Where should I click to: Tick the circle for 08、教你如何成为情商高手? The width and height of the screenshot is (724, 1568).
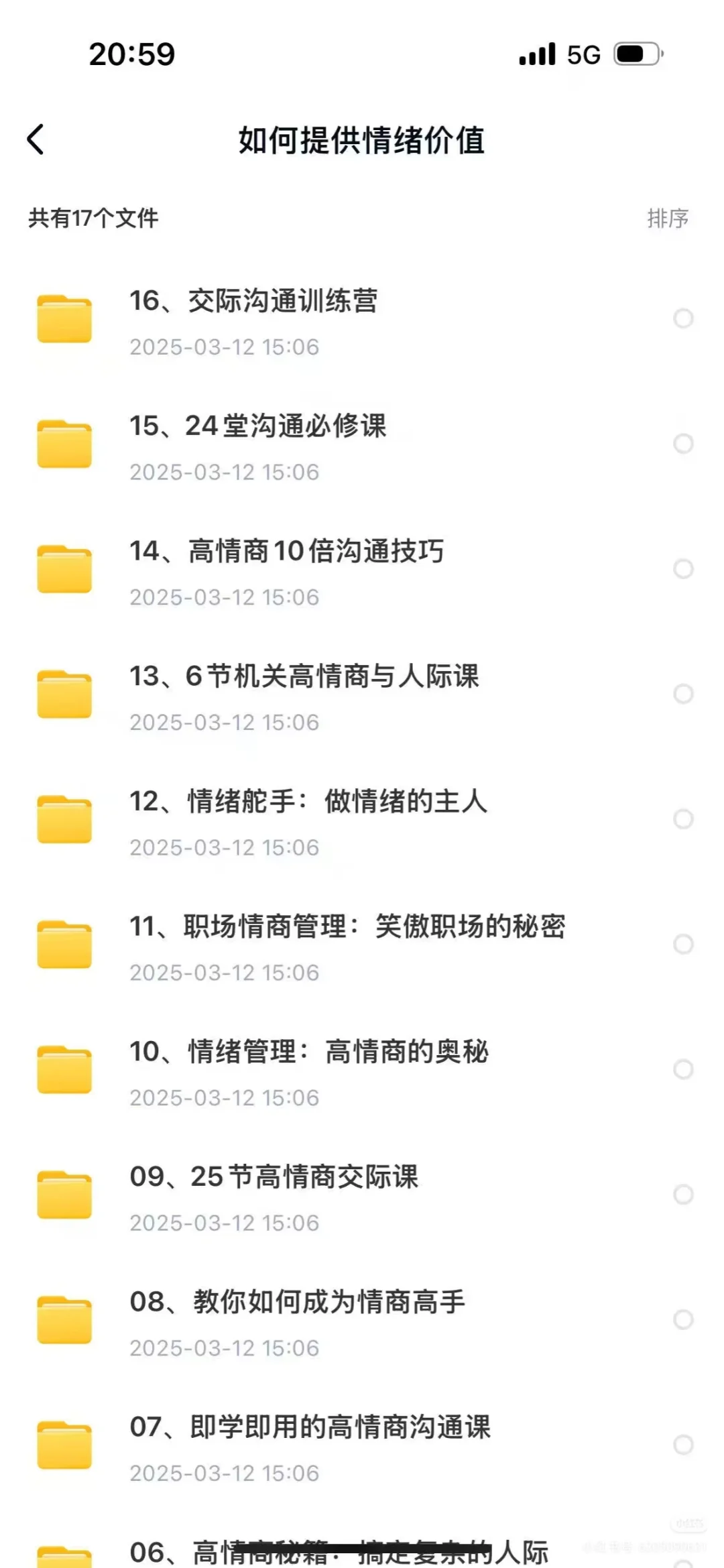pos(683,1319)
